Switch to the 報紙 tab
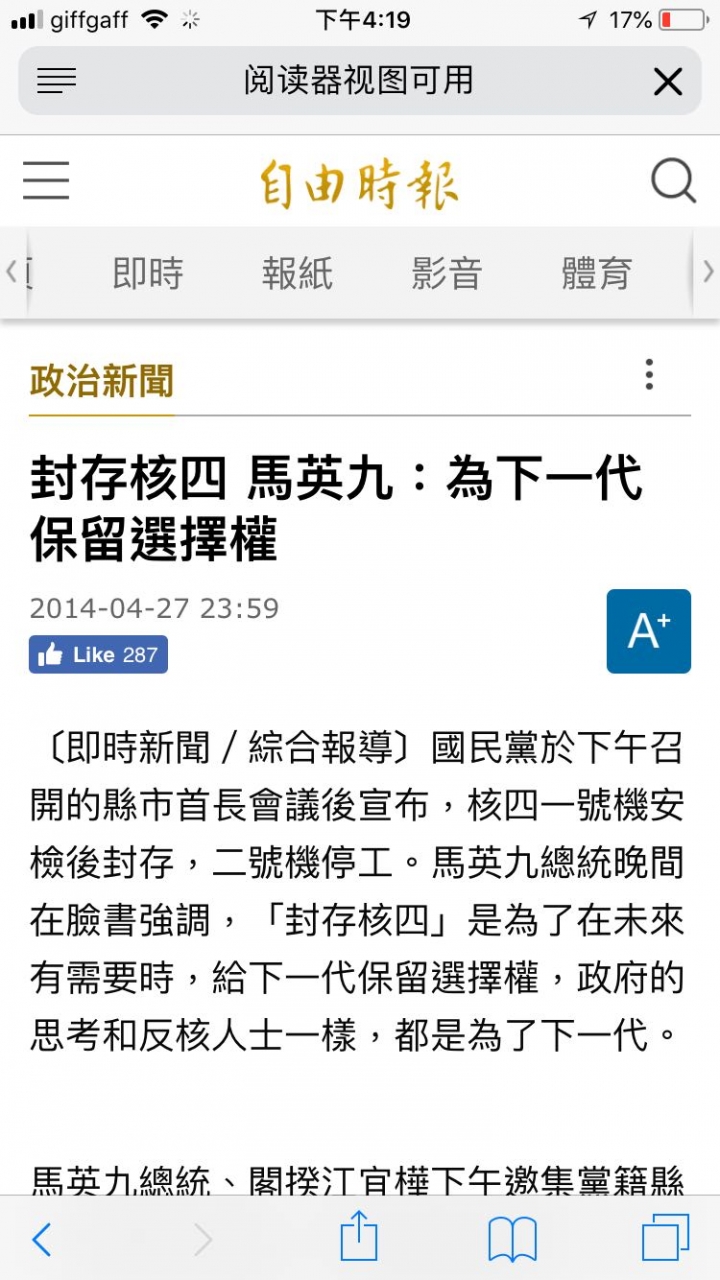Viewport: 720px width, 1280px height. pos(297,273)
